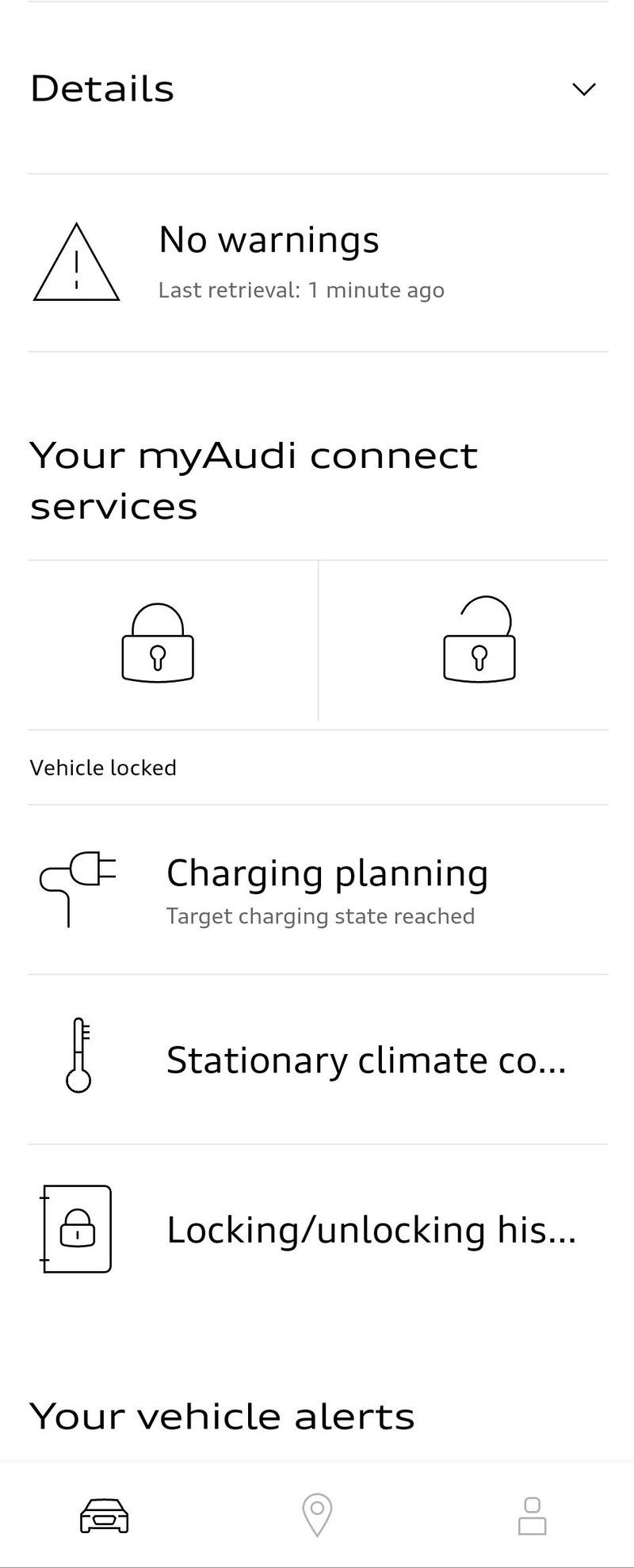Image resolution: width=634 pixels, height=1568 pixels.
Task: Tap the Vehicle locked status label
Action: point(102,767)
